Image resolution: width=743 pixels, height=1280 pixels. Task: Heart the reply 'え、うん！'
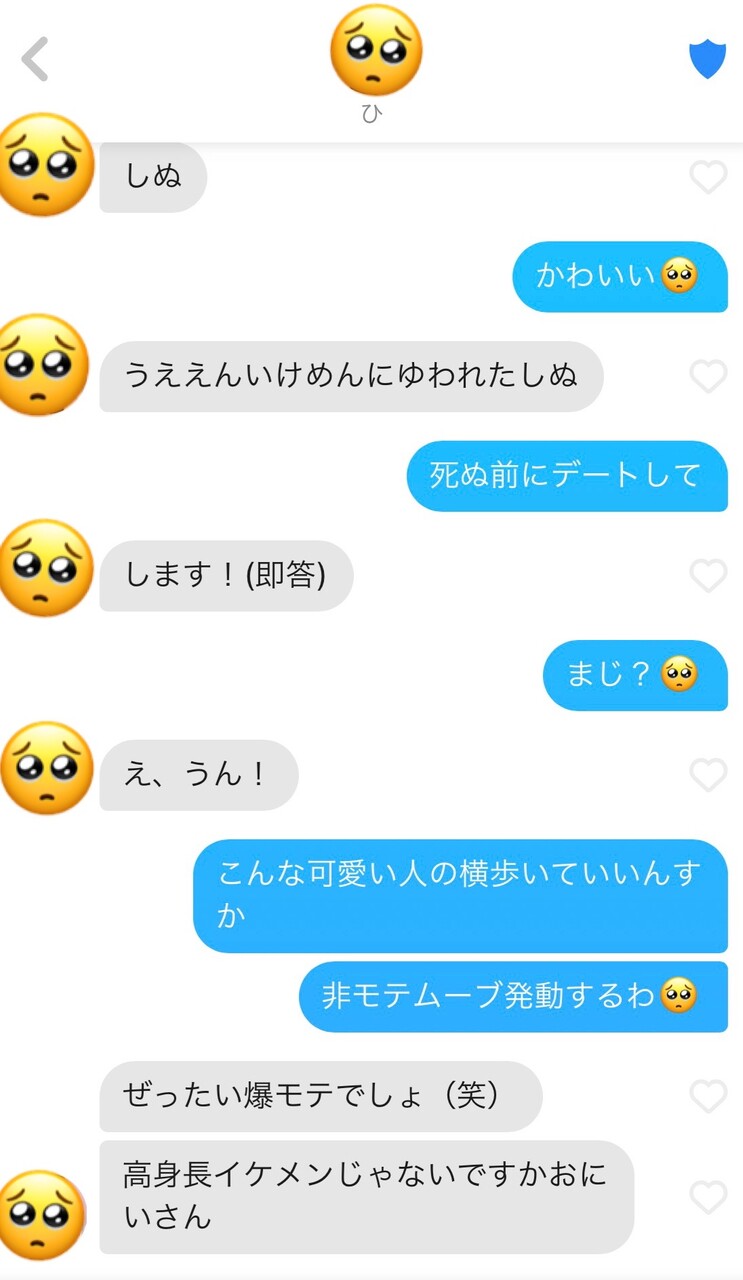coord(708,775)
